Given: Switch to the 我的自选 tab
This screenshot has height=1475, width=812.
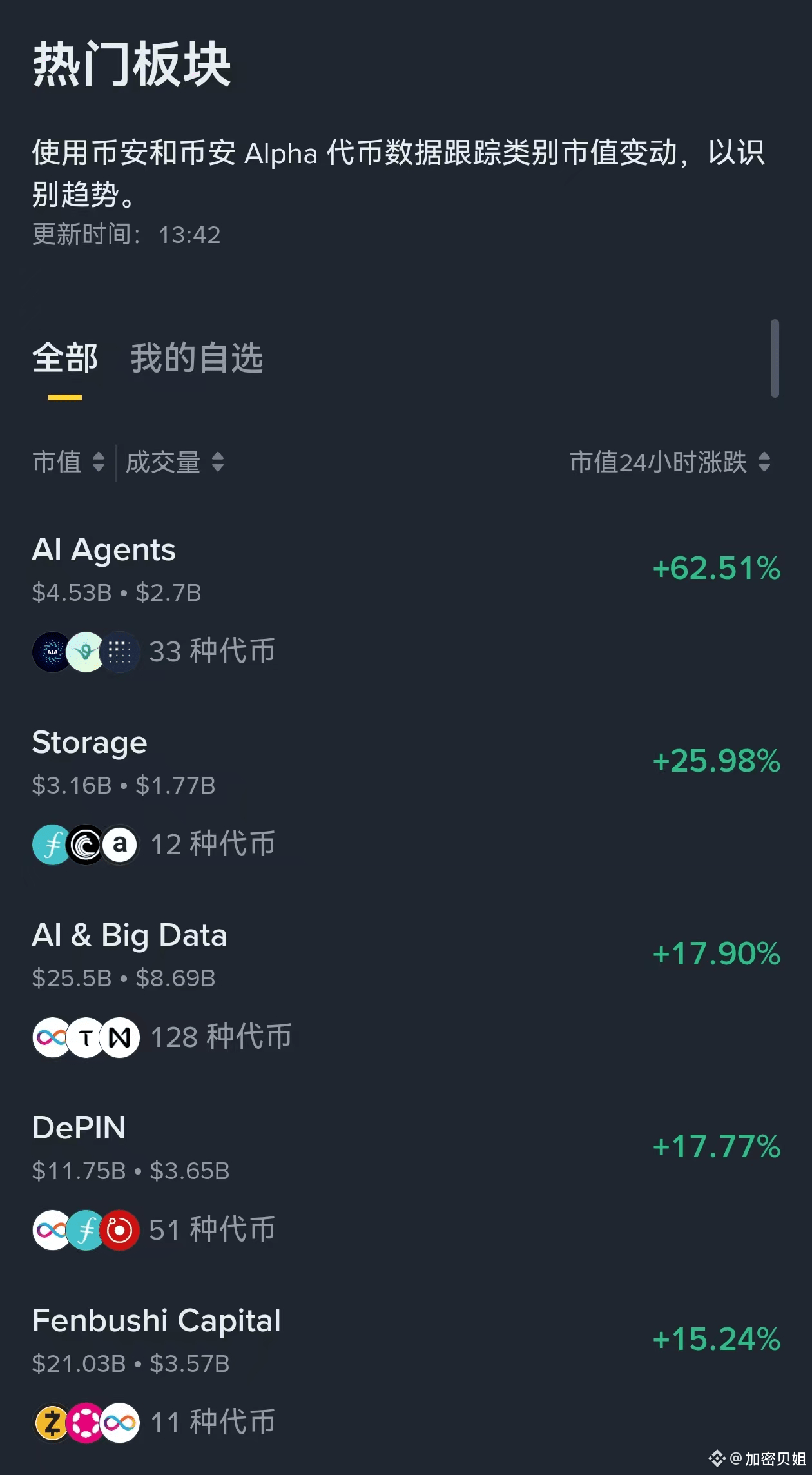Looking at the screenshot, I should (197, 358).
